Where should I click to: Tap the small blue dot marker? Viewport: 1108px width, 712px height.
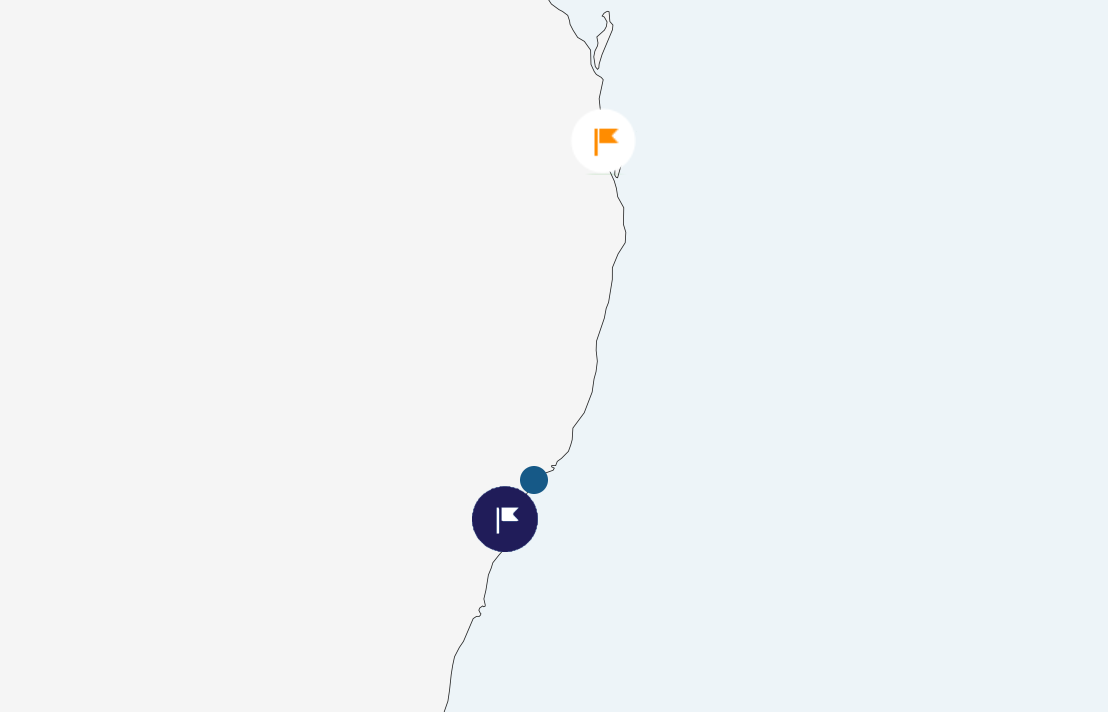point(534,480)
